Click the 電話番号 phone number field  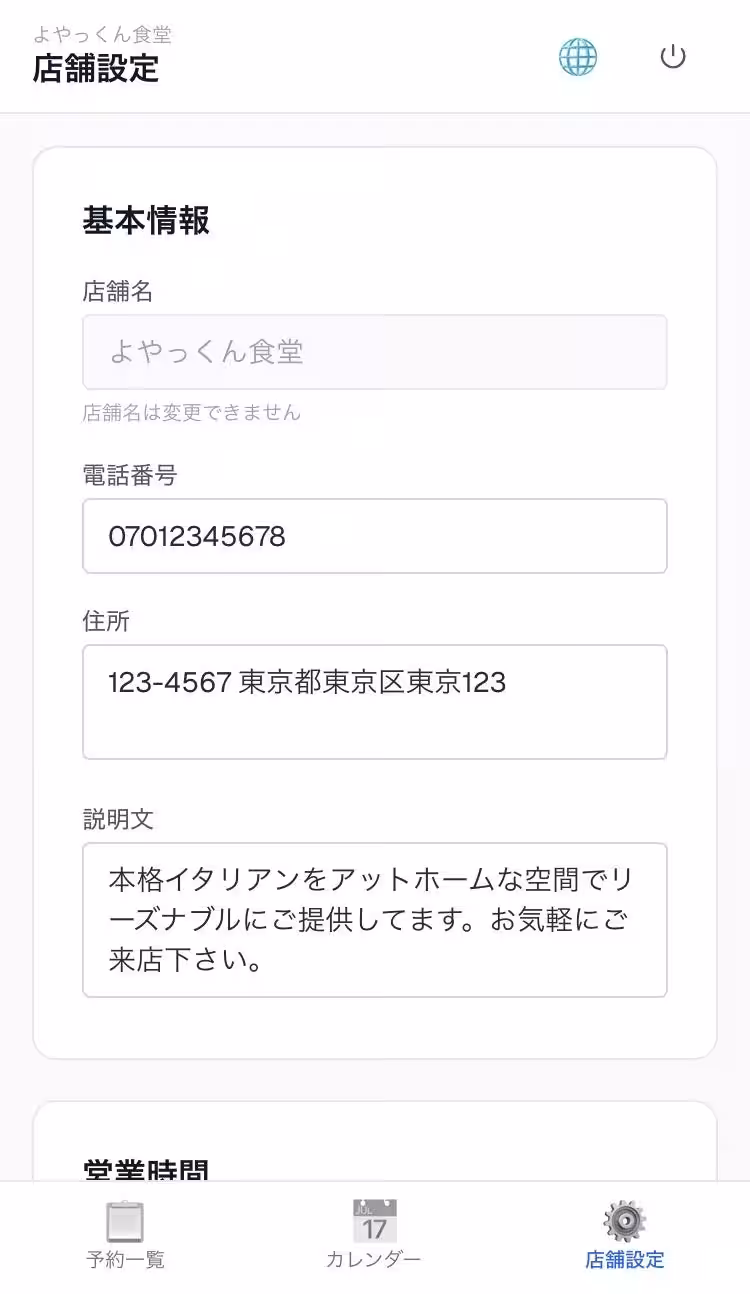click(375, 536)
